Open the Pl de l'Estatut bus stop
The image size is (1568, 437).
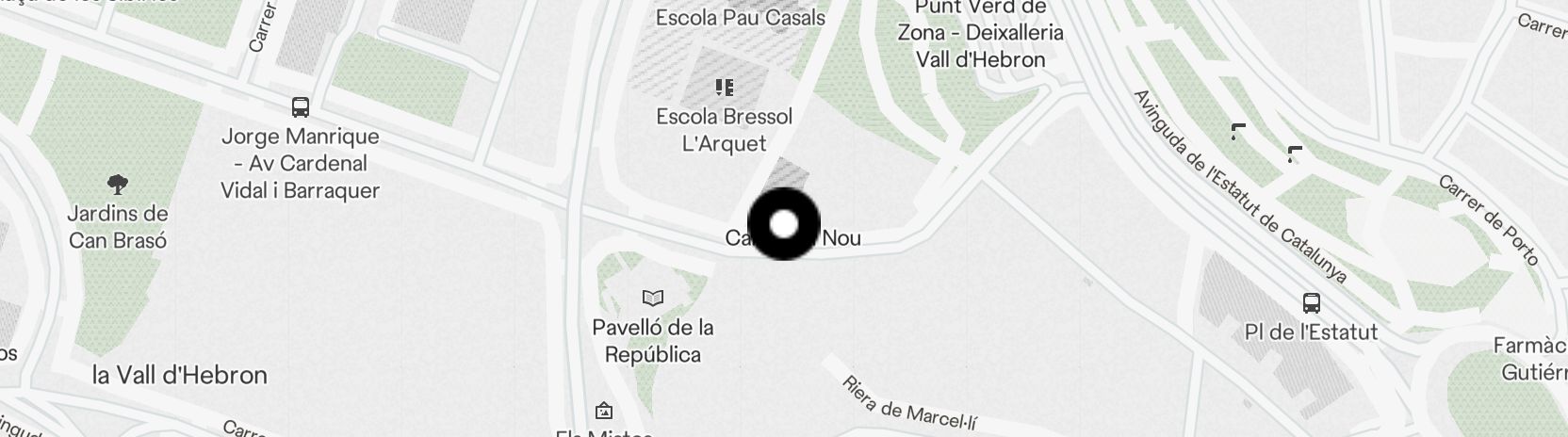pos(1311,303)
